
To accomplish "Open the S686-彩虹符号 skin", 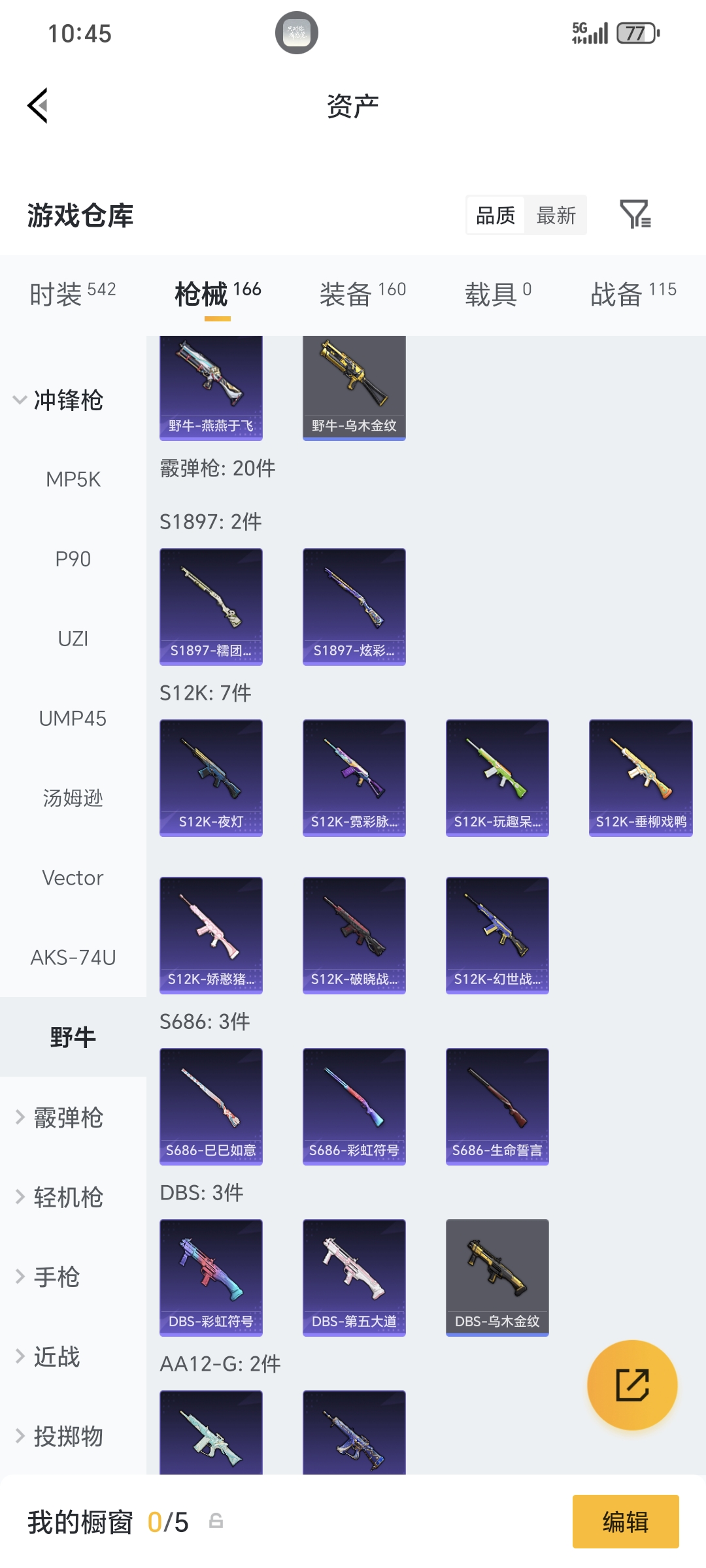I will coord(354,1106).
